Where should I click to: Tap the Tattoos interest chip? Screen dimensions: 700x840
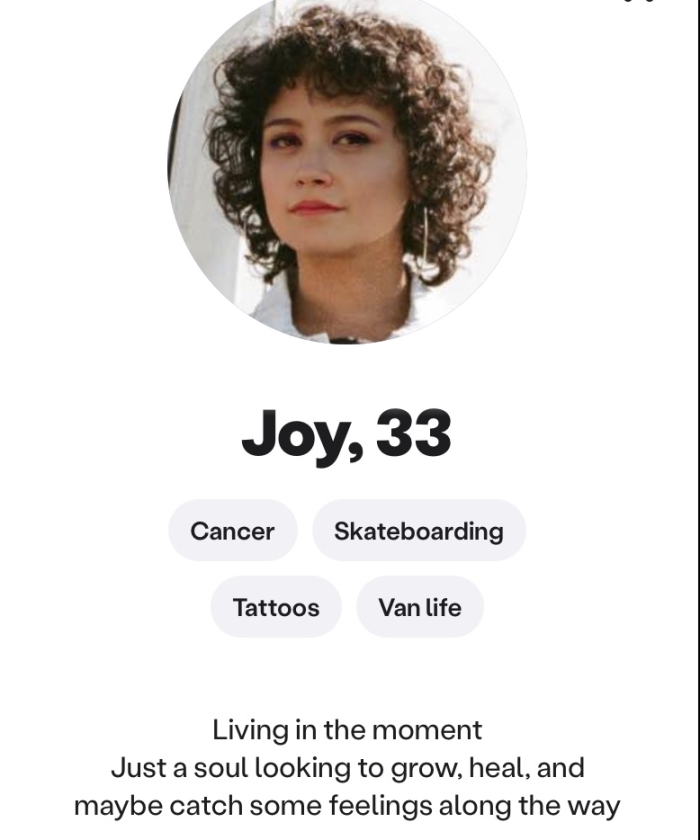276,607
